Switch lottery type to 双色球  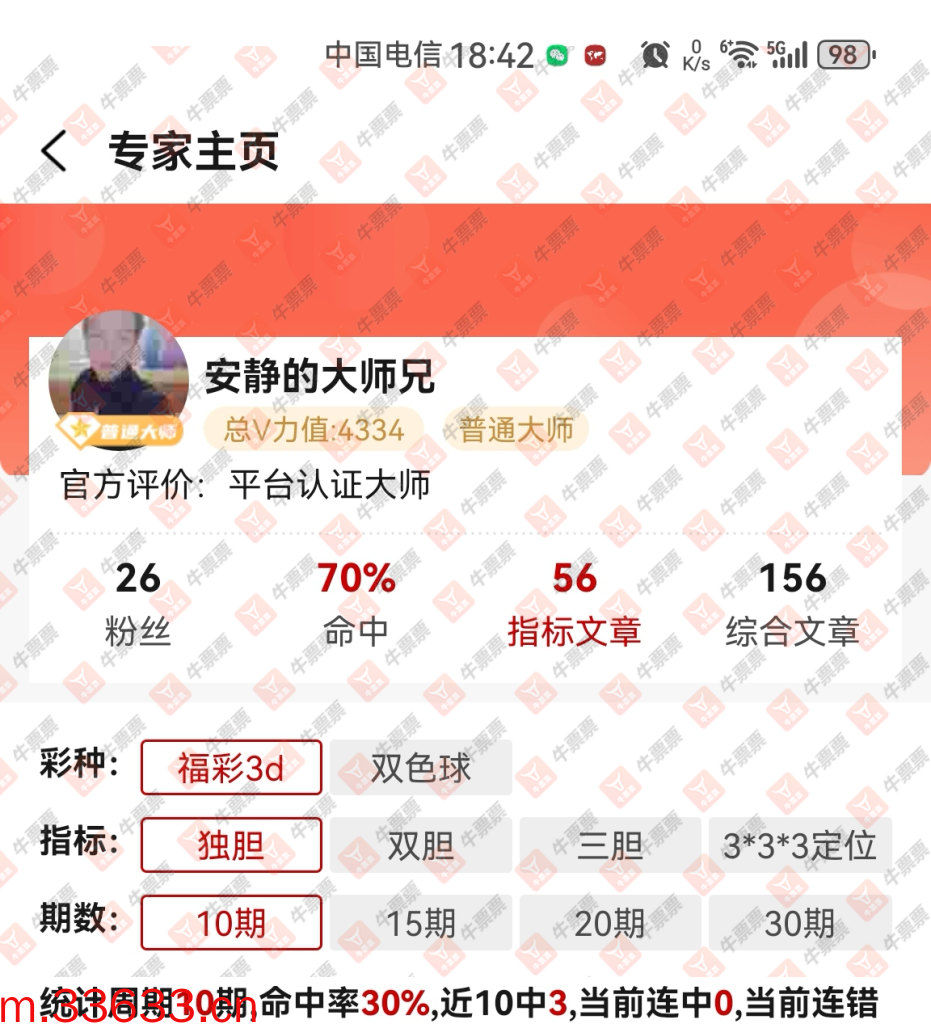[421, 768]
